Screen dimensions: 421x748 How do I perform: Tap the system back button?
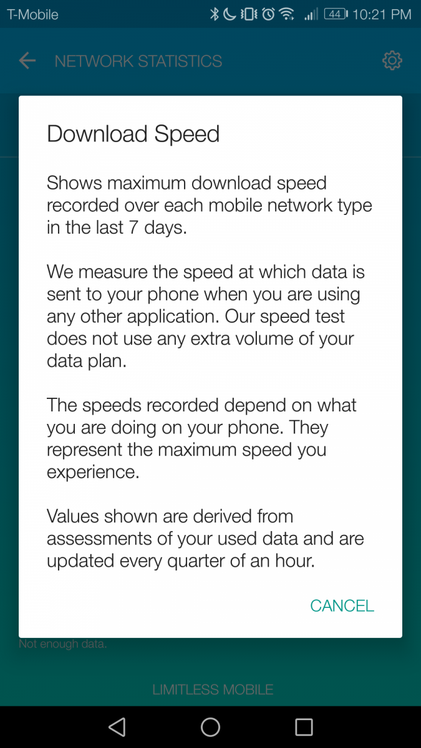117,727
